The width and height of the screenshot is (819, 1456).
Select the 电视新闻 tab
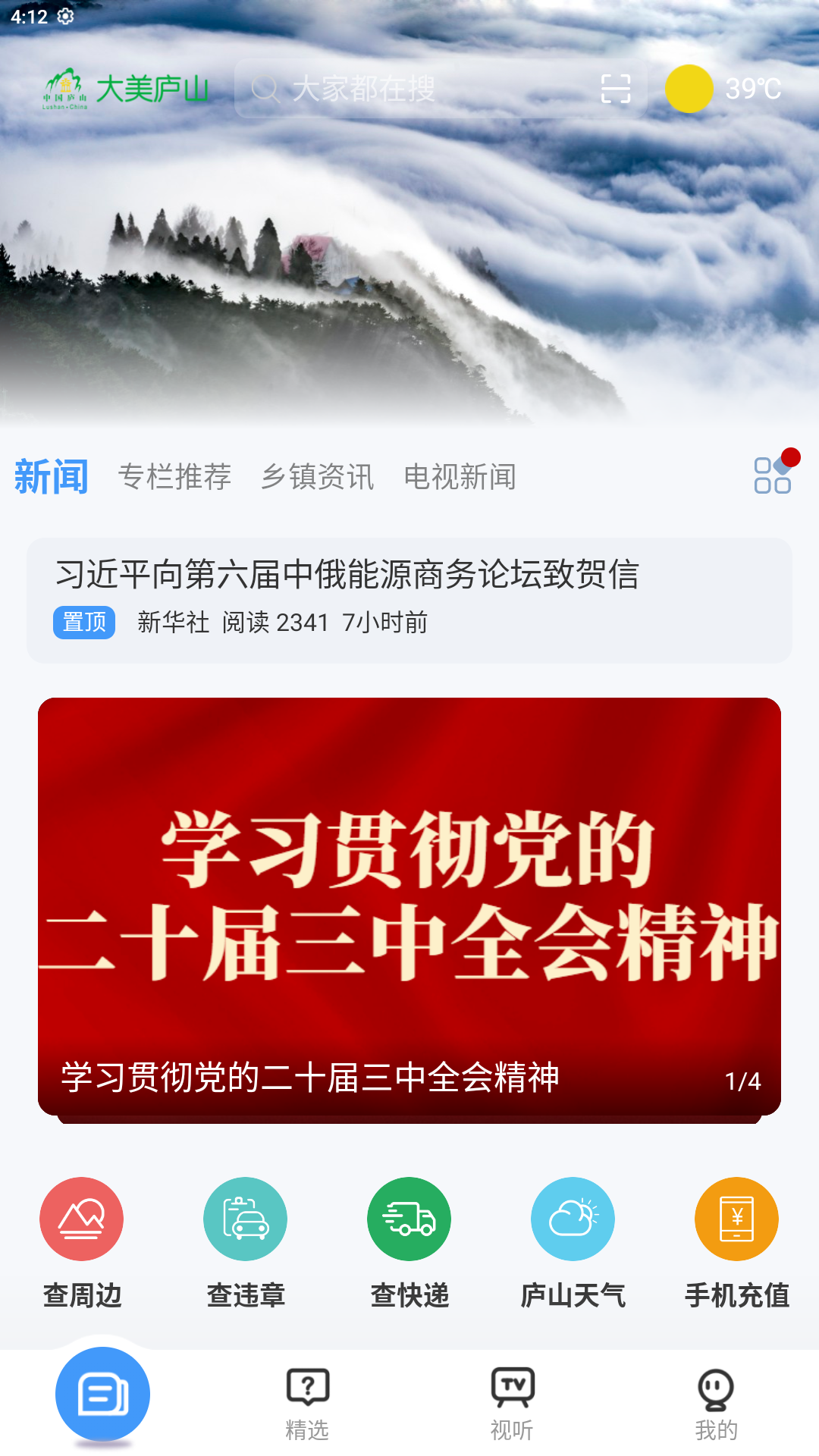460,477
